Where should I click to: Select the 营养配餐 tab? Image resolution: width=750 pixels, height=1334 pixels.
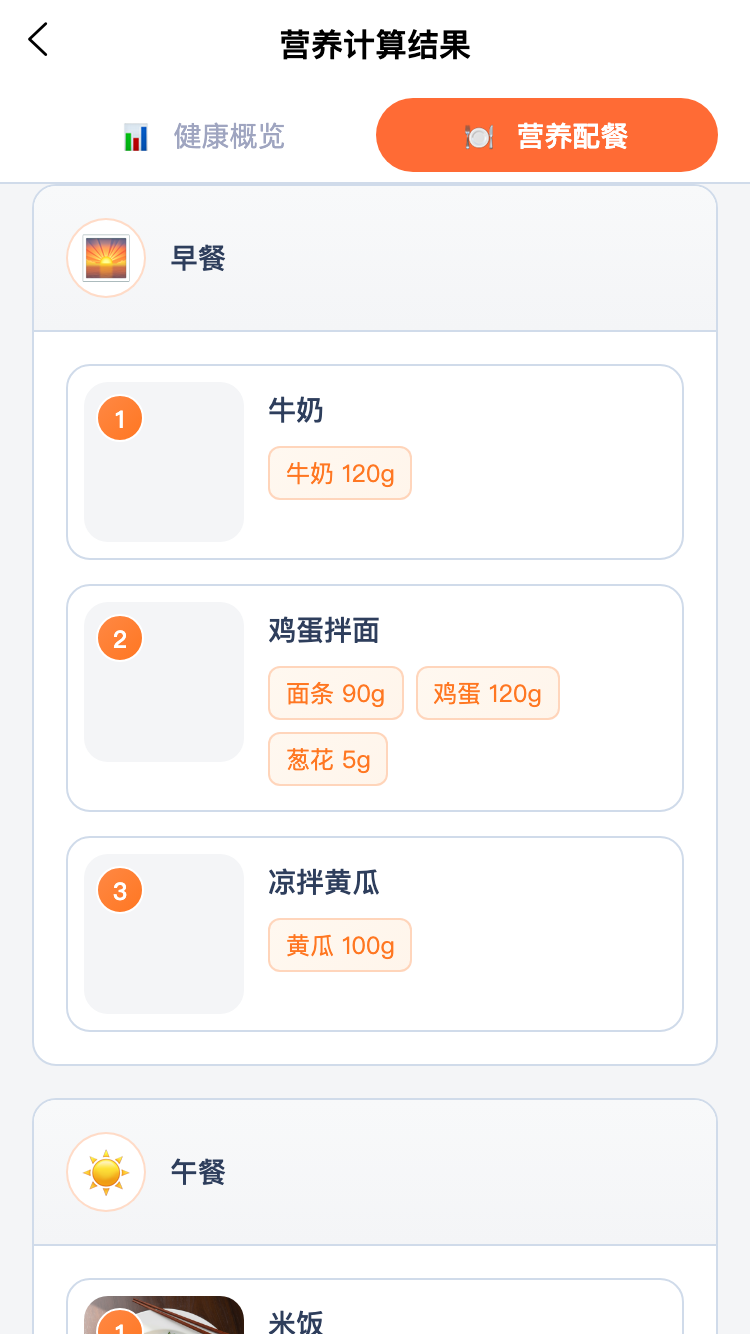[546, 136]
